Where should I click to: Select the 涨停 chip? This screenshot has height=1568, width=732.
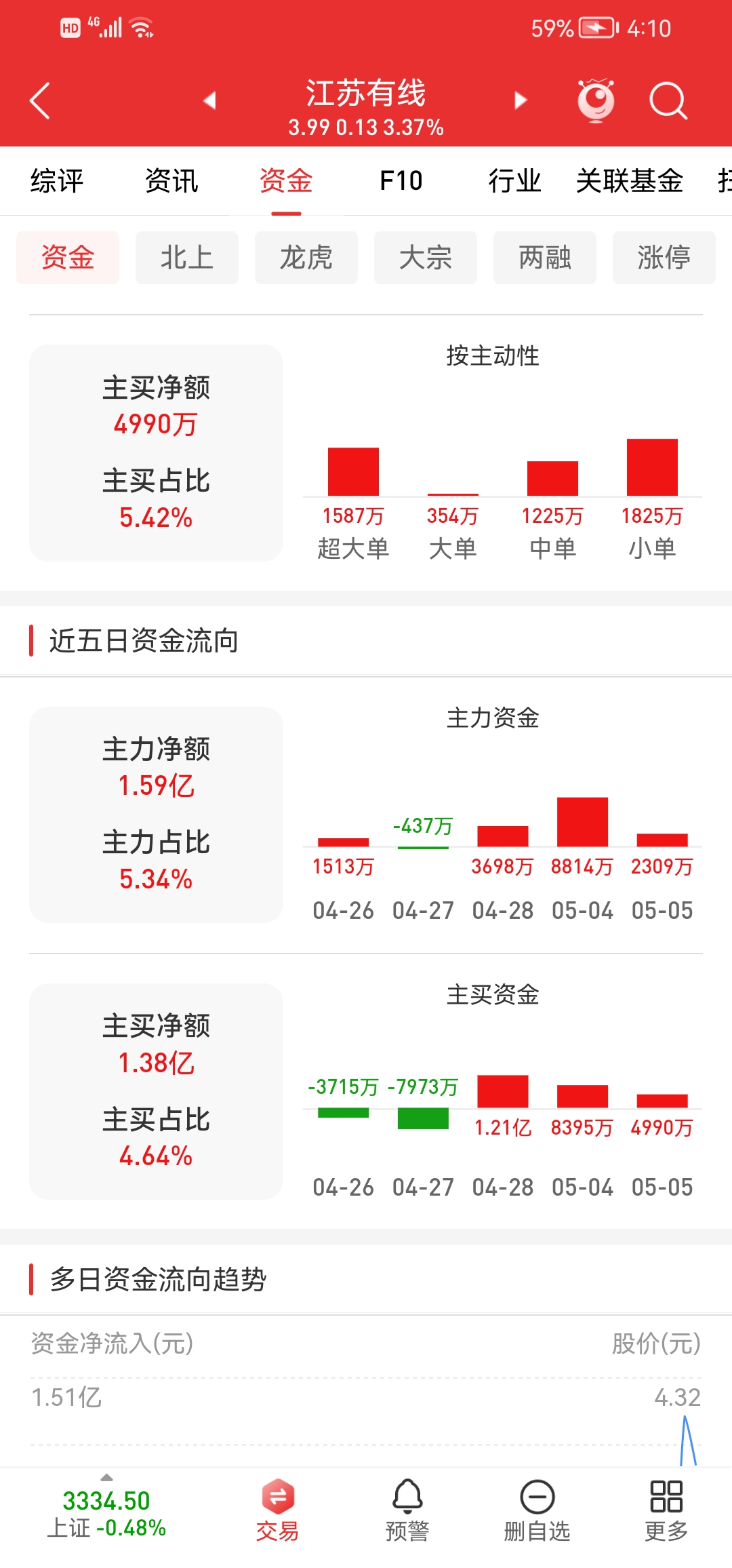tap(664, 258)
